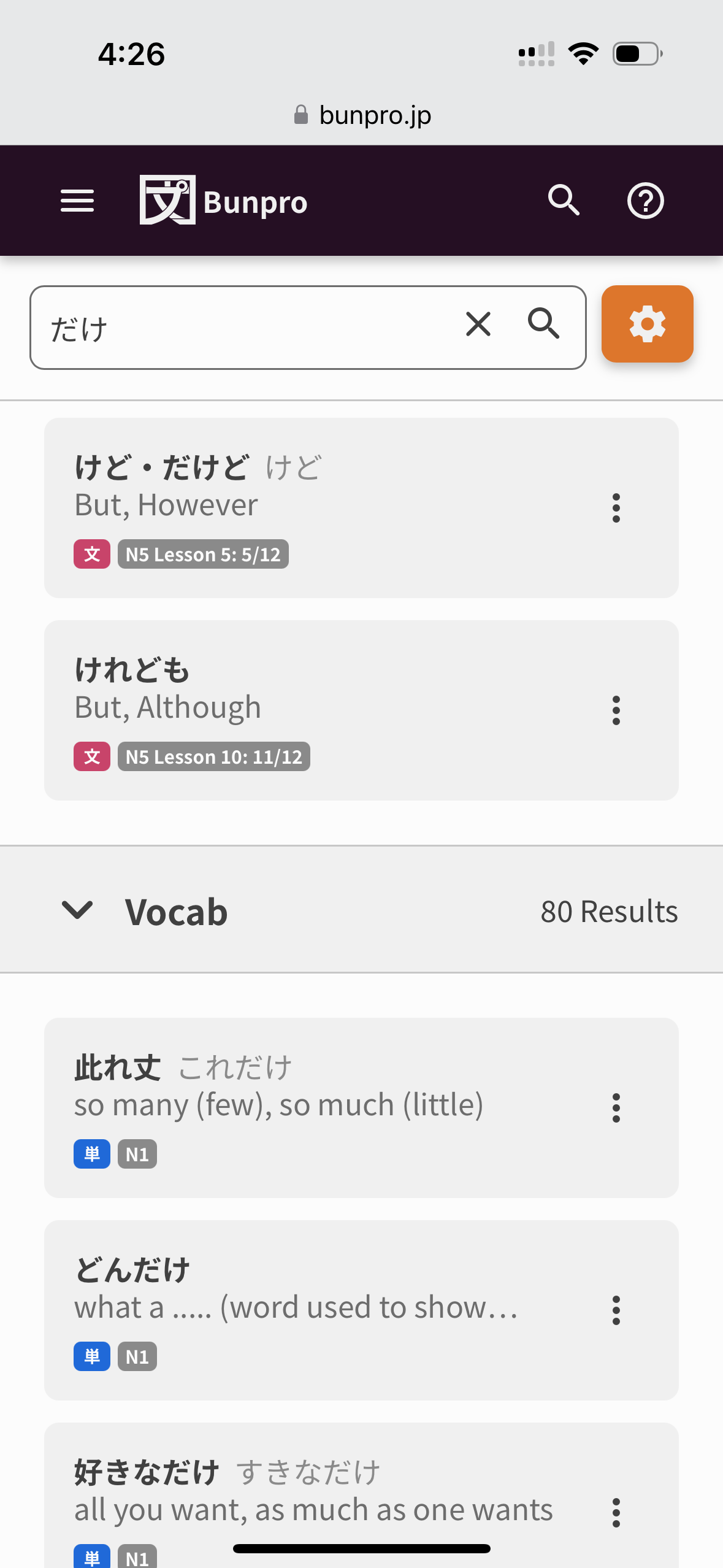This screenshot has width=723, height=1568.
Task: Tap the bunpro.jp address bar
Action: [x=362, y=115]
